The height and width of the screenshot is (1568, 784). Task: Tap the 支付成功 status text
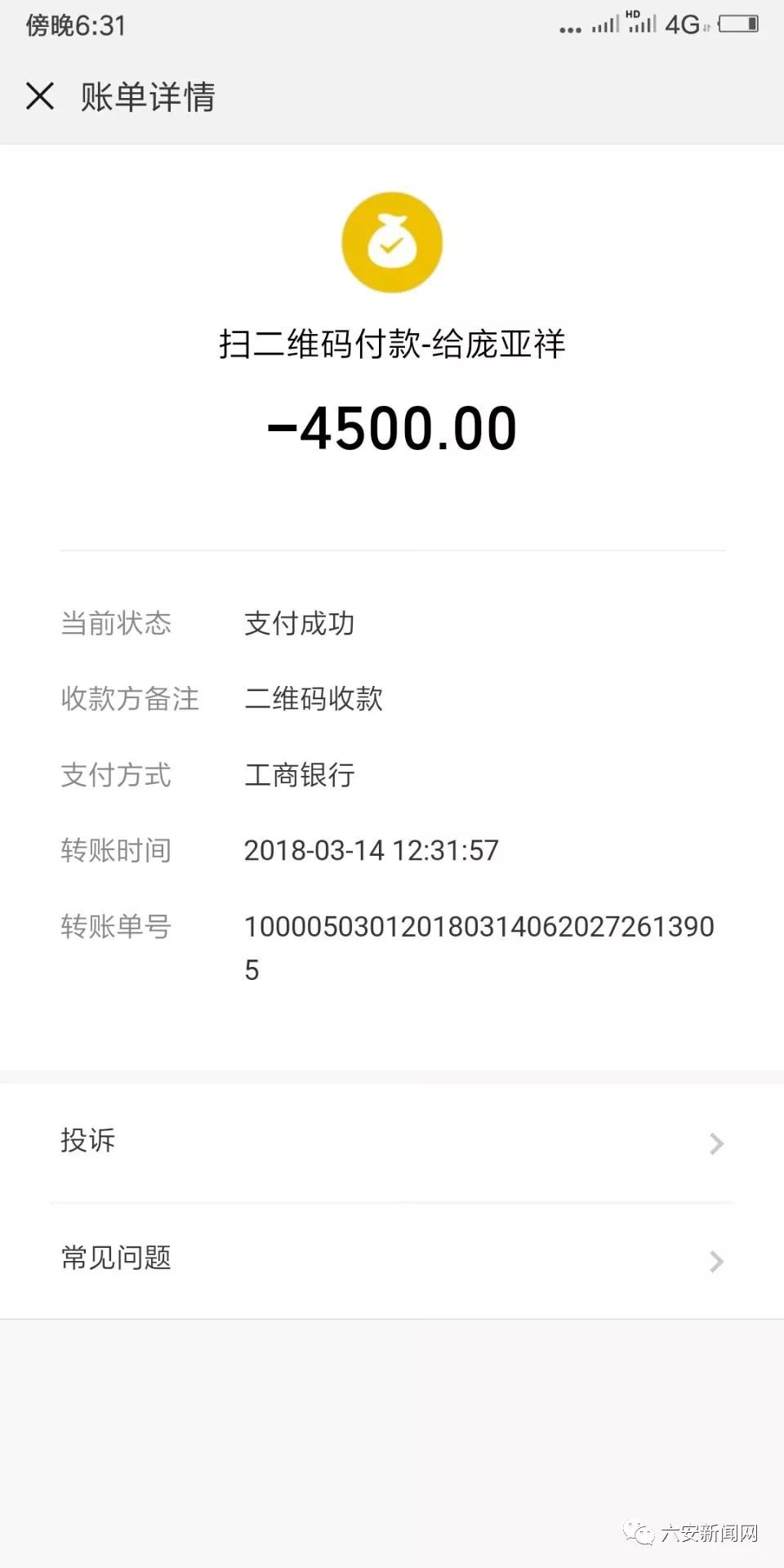(299, 624)
